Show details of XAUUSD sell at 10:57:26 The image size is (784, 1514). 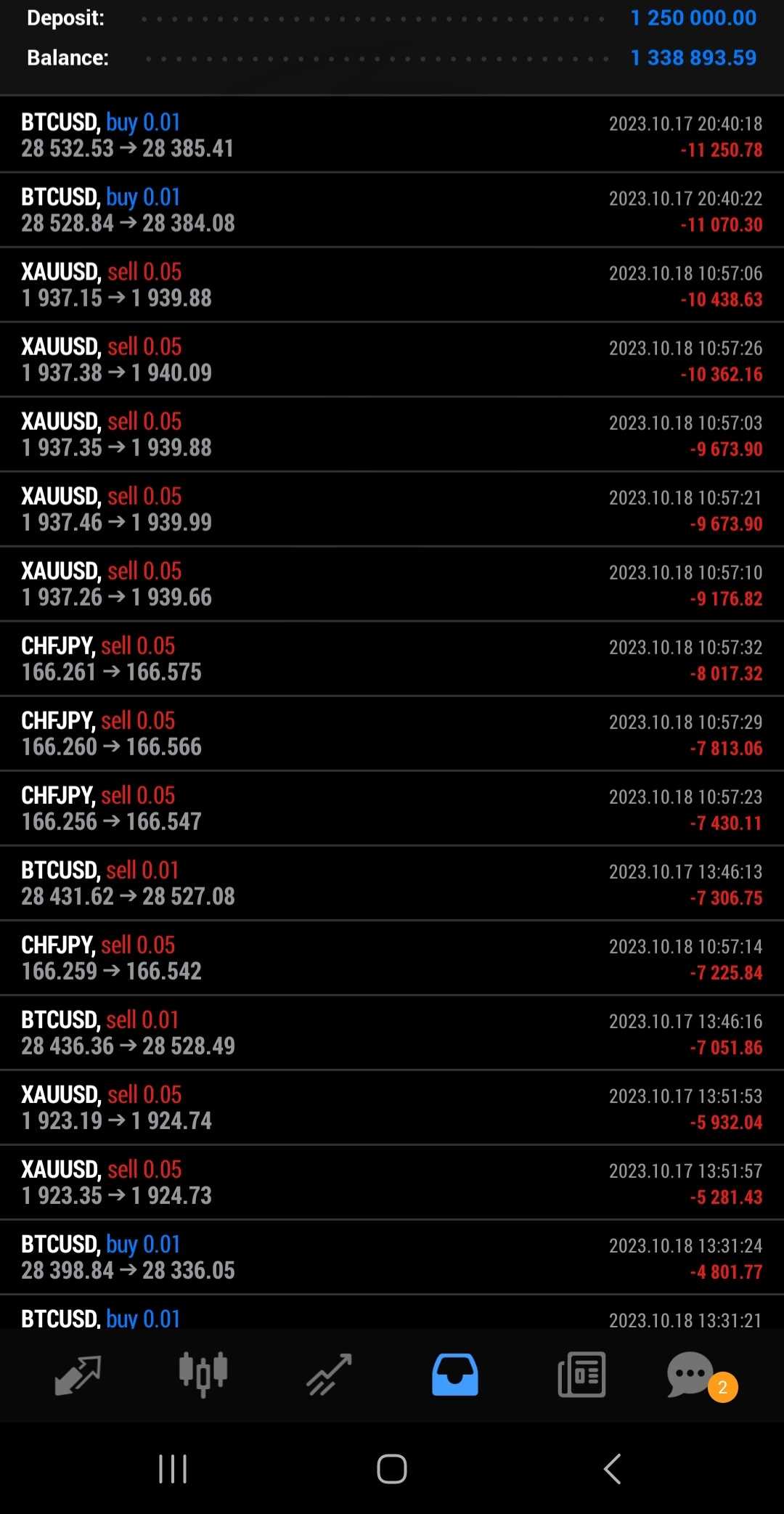point(392,359)
